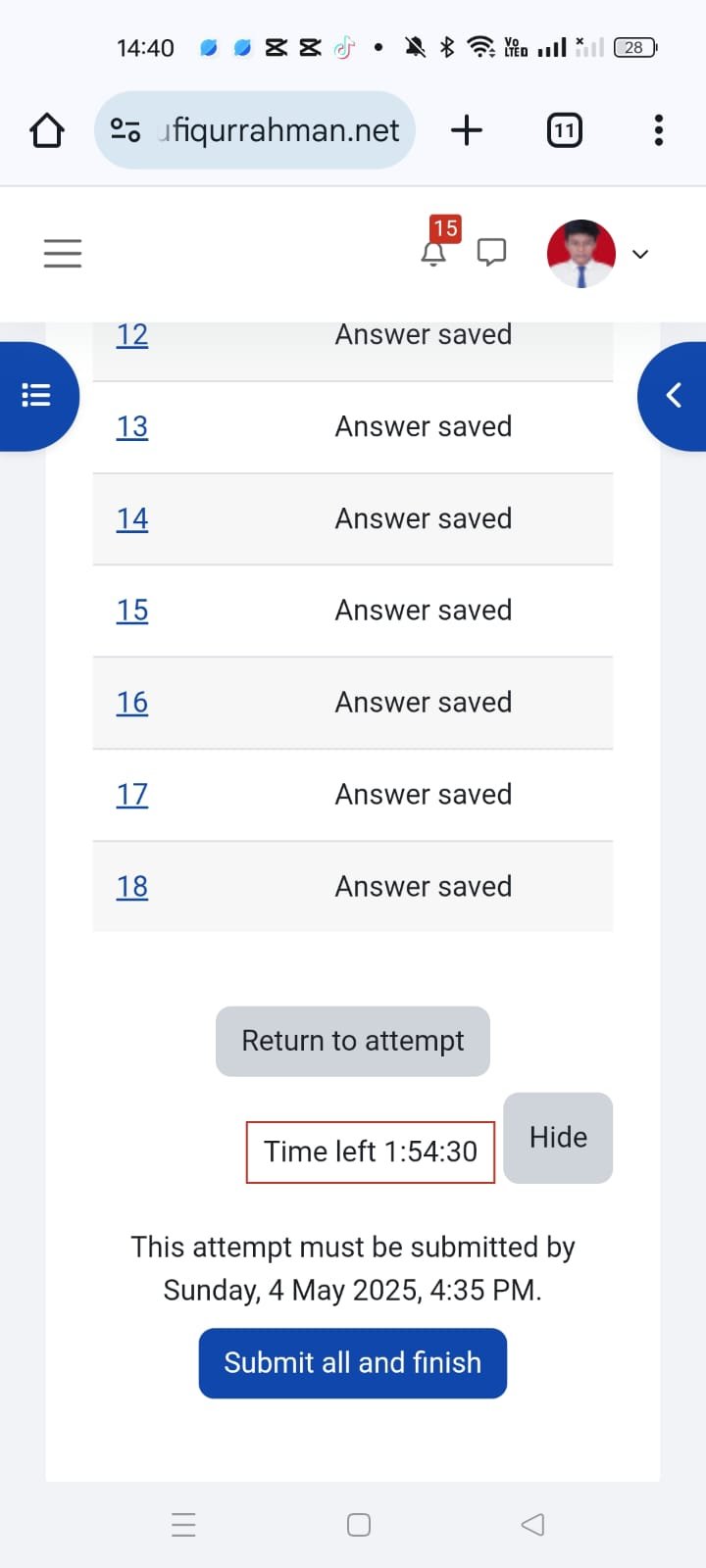Screen dimensions: 706x1568
Task: Select question 17 link
Action: 132,794
